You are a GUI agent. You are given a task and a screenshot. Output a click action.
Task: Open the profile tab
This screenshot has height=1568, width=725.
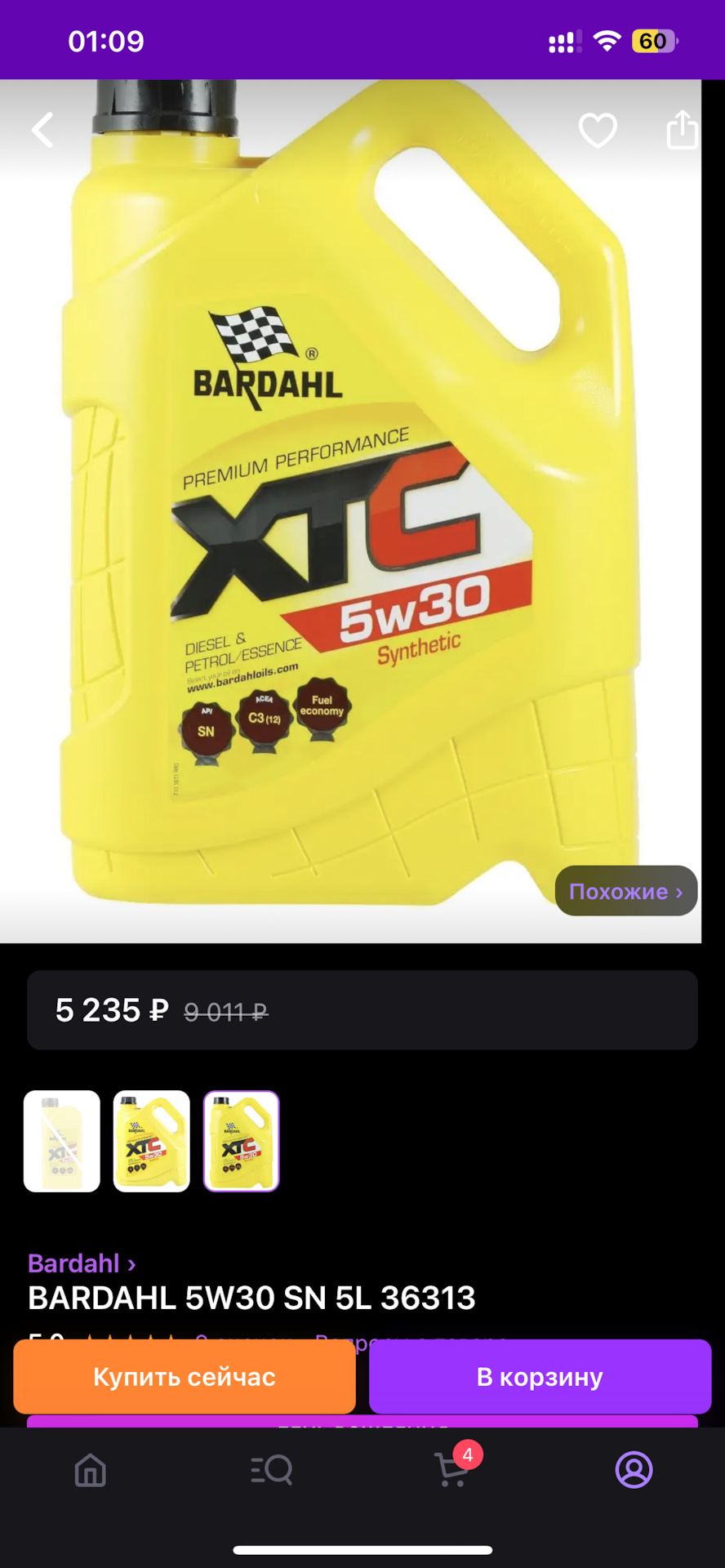pos(634,1470)
